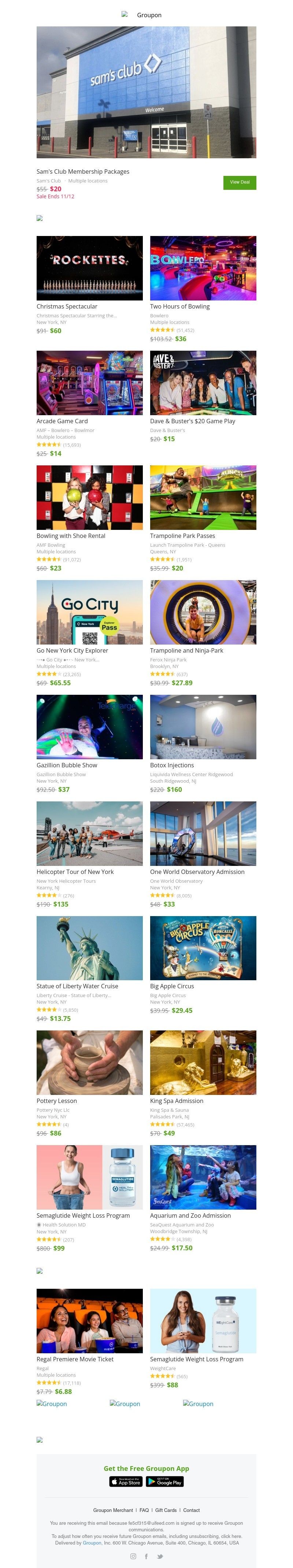Screen dimensions: 293x1568
Task: Get the app on Google Play
Action: coord(165,1482)
